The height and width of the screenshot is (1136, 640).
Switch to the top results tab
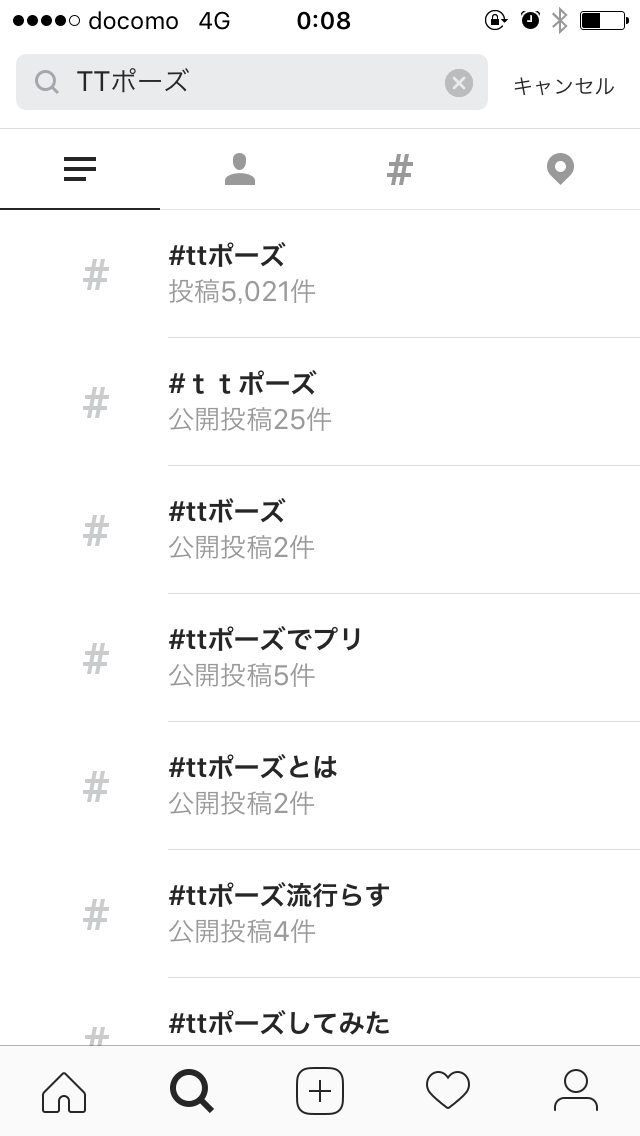(80, 170)
